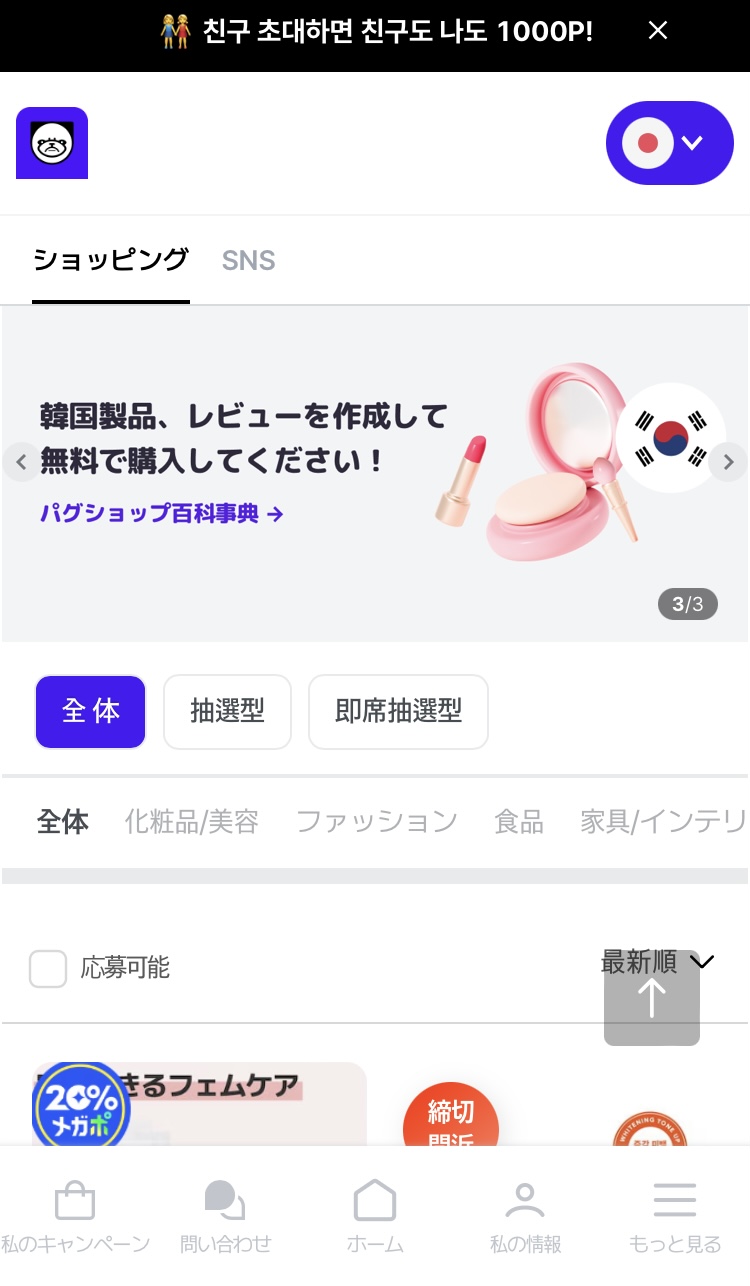Open the country selector with Japan flag
750x1286 pixels.
click(x=670, y=143)
